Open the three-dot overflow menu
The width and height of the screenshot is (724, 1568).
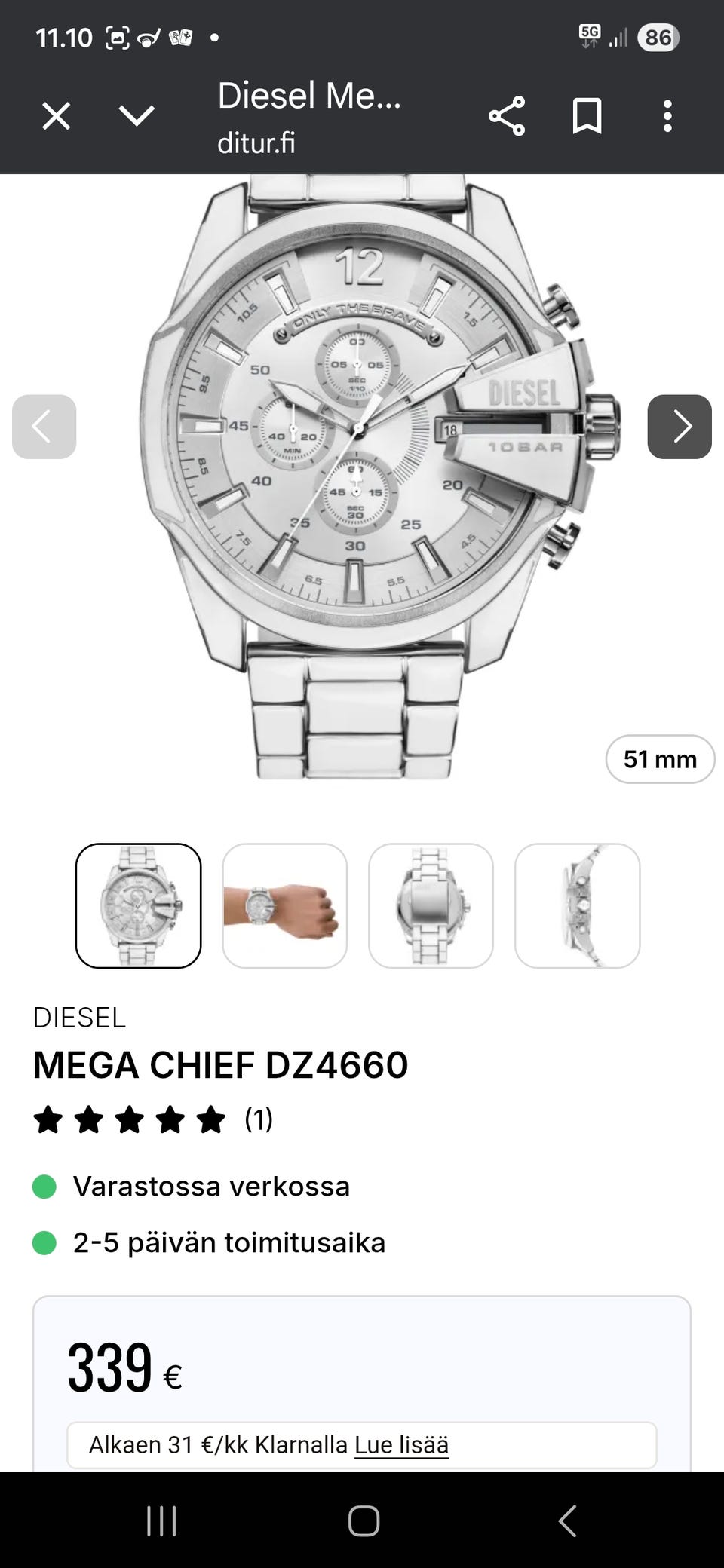click(x=667, y=116)
